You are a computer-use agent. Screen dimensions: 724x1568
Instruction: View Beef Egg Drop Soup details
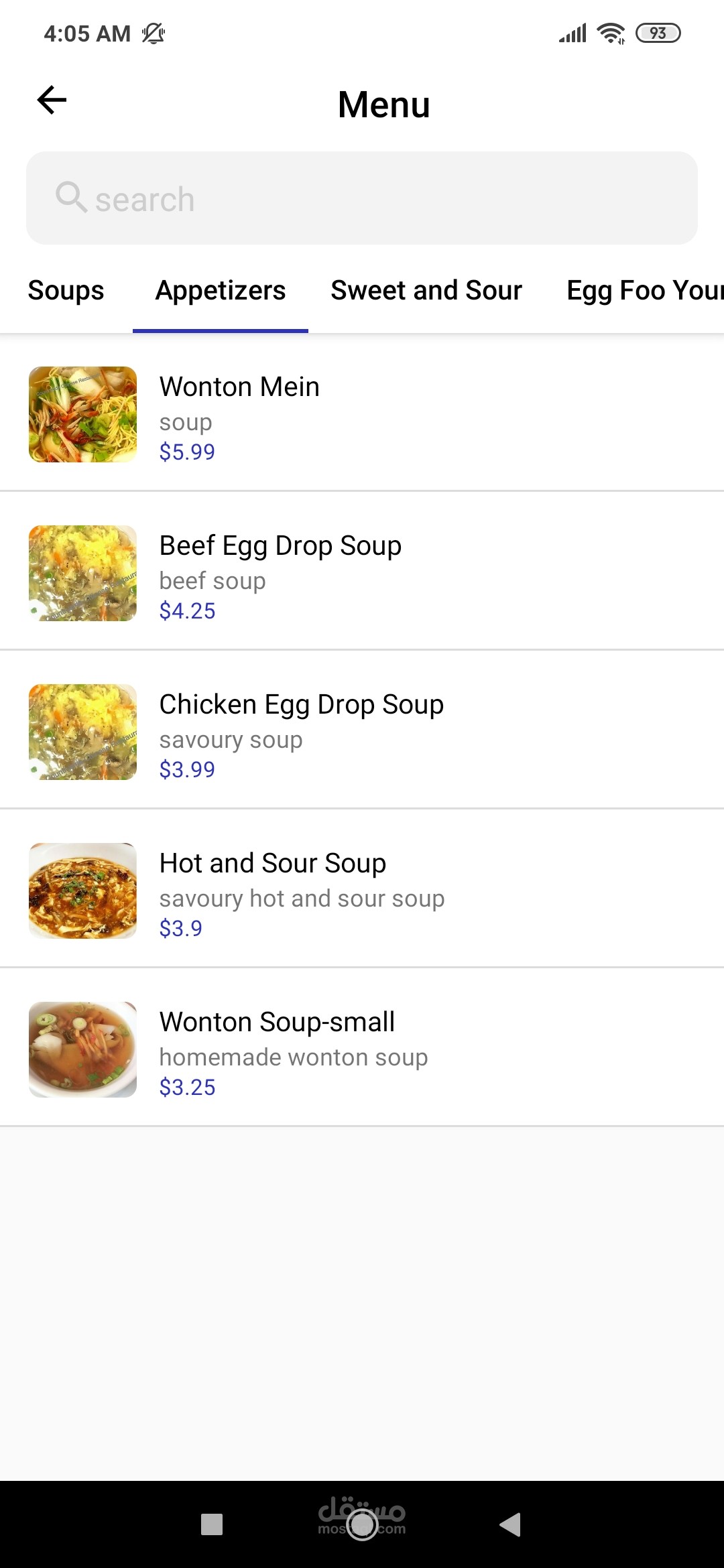coord(362,573)
